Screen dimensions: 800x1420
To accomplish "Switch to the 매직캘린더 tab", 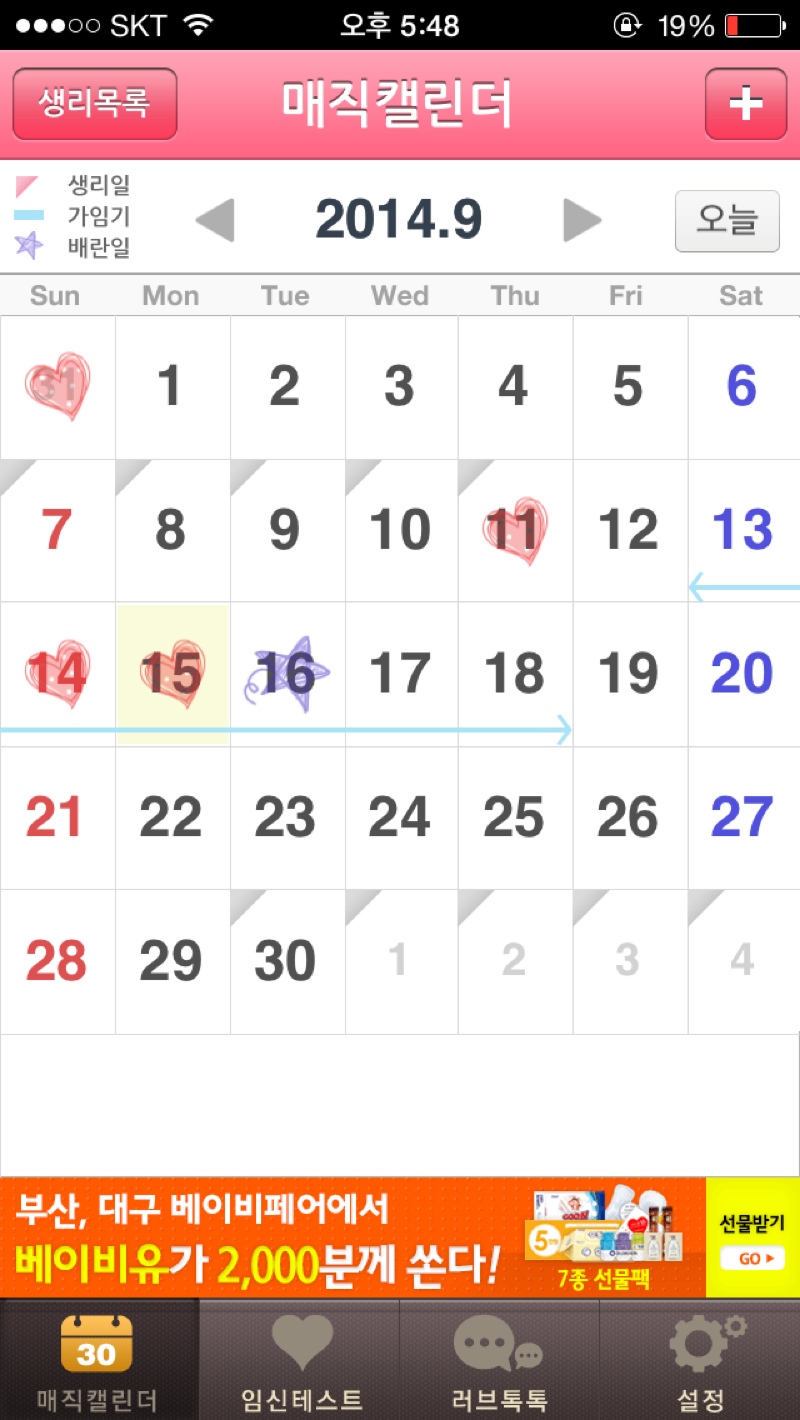I will 100,1360.
